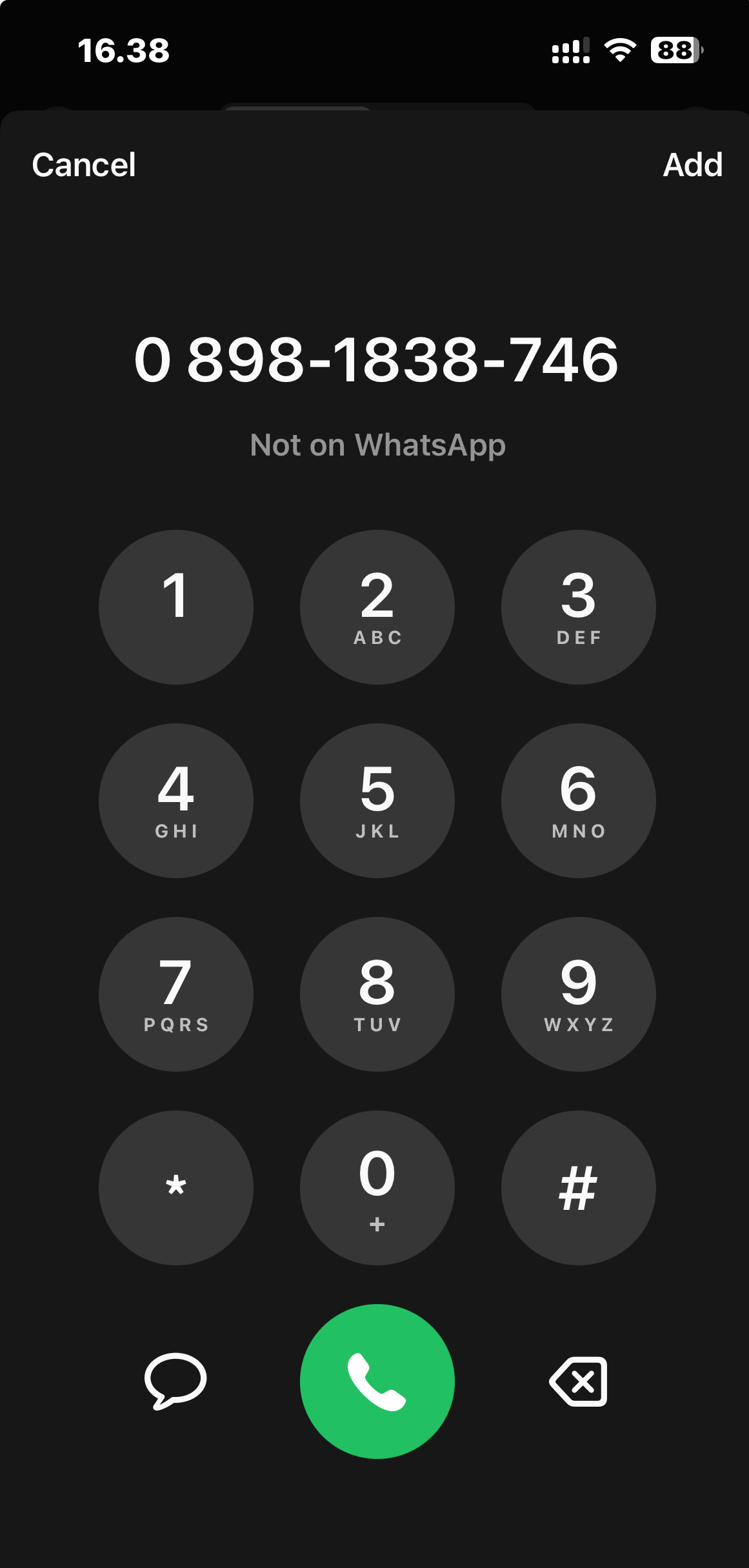This screenshot has width=749, height=1568.
Task: Enter digit 8 TUV
Action: (377, 994)
